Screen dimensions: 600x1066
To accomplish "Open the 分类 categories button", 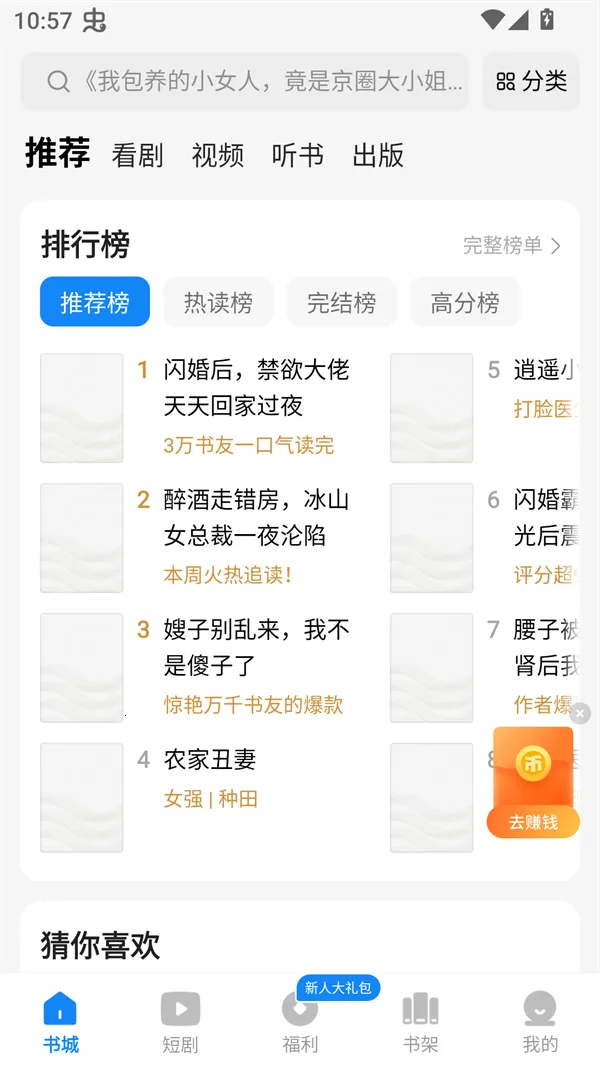I will point(531,81).
